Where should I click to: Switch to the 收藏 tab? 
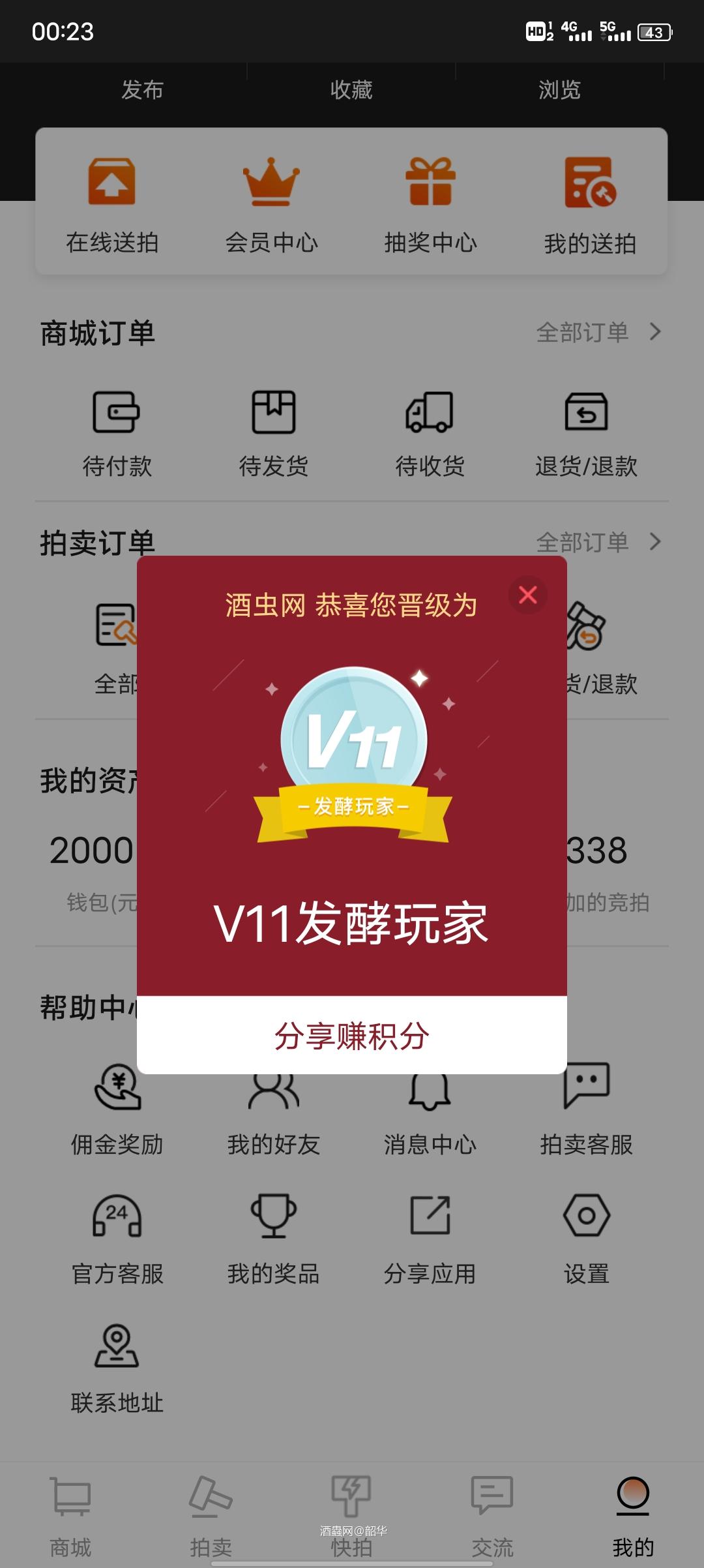click(x=352, y=90)
